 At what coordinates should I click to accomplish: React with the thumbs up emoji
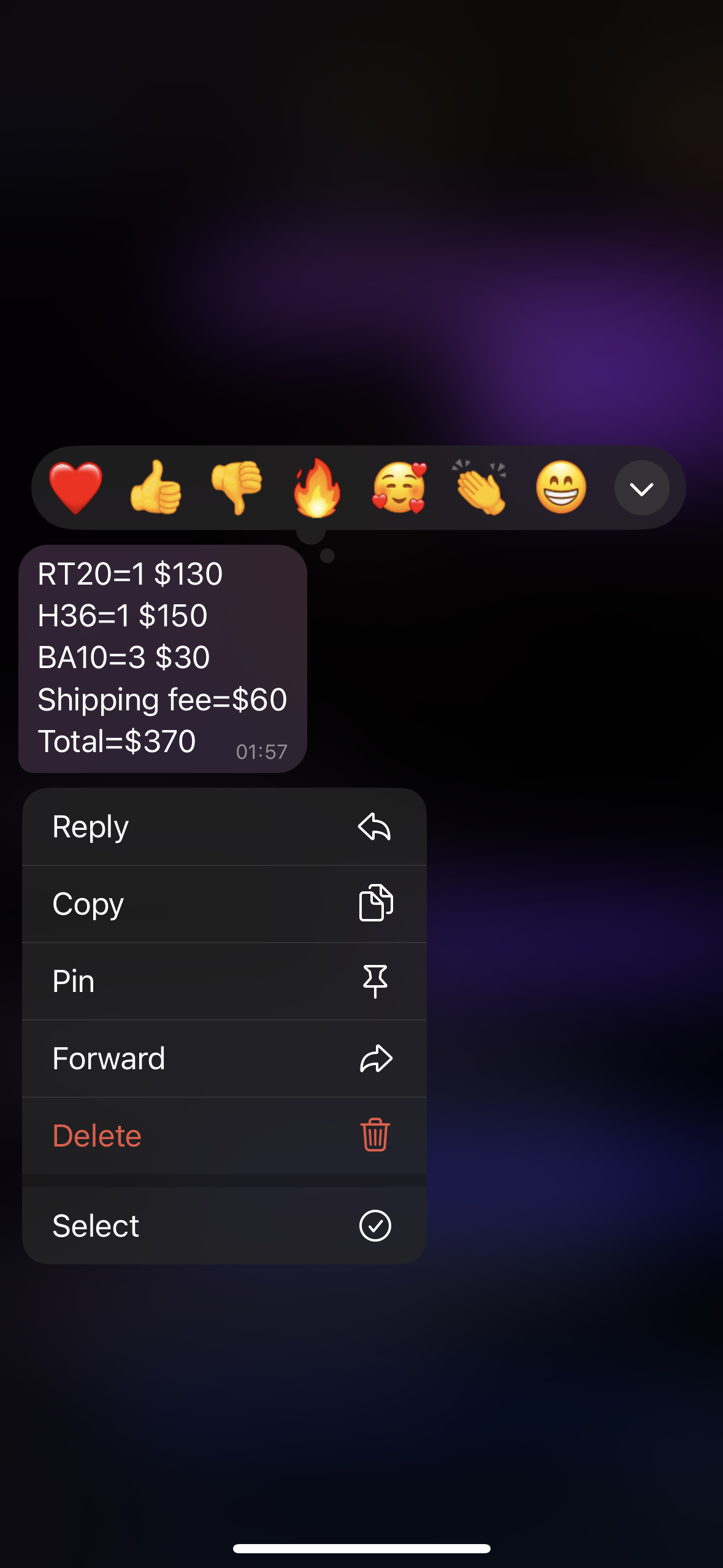(156, 488)
